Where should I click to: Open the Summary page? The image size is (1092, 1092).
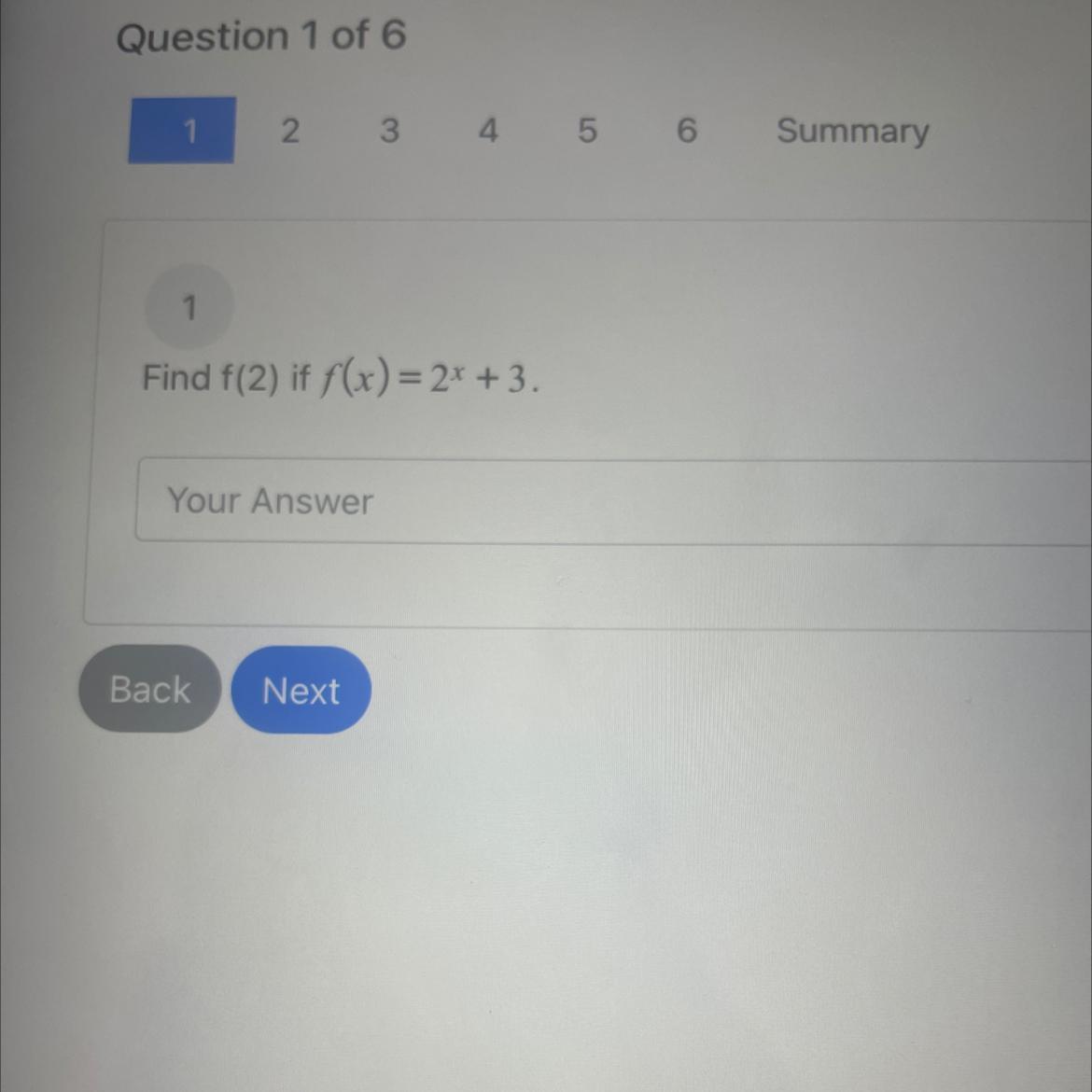click(852, 131)
